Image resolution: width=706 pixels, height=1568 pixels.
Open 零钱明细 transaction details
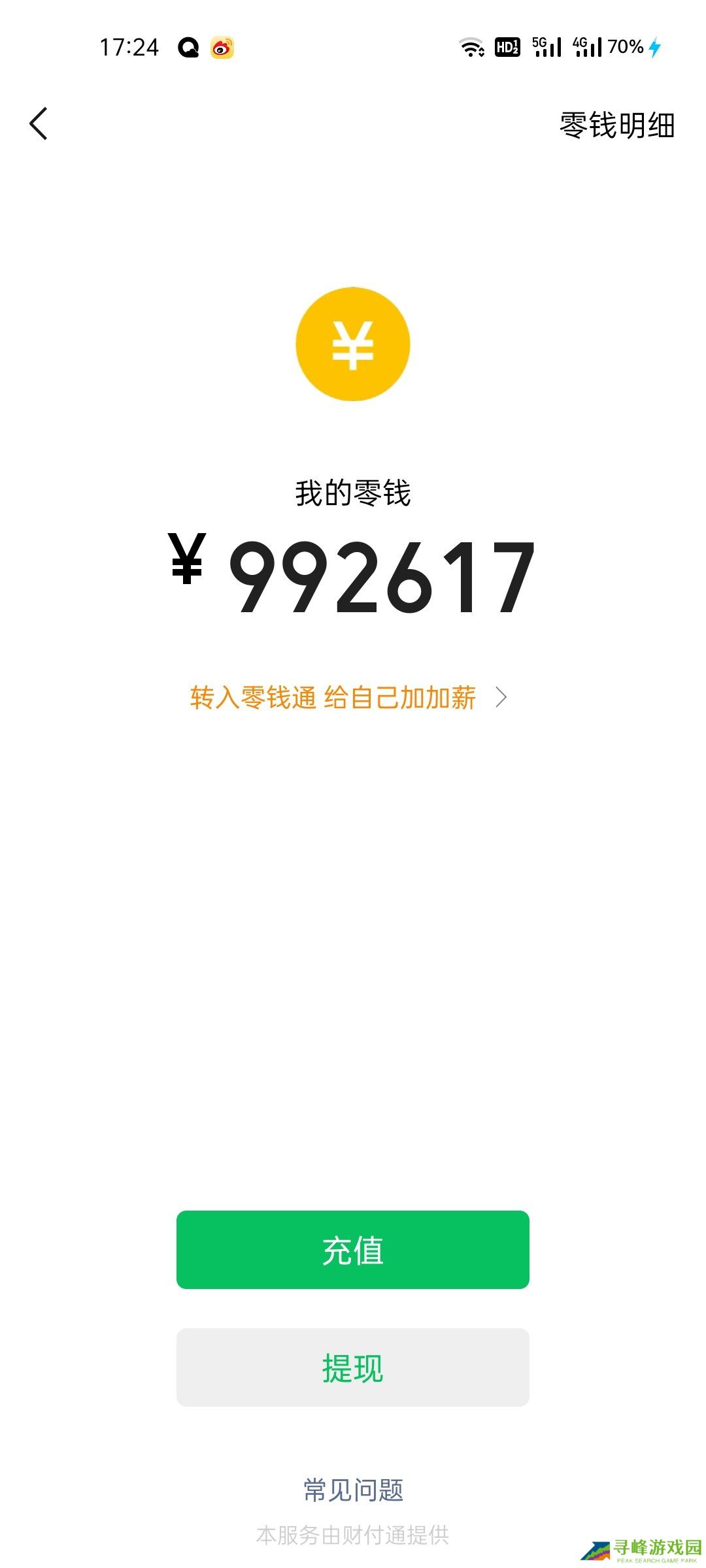[x=616, y=125]
